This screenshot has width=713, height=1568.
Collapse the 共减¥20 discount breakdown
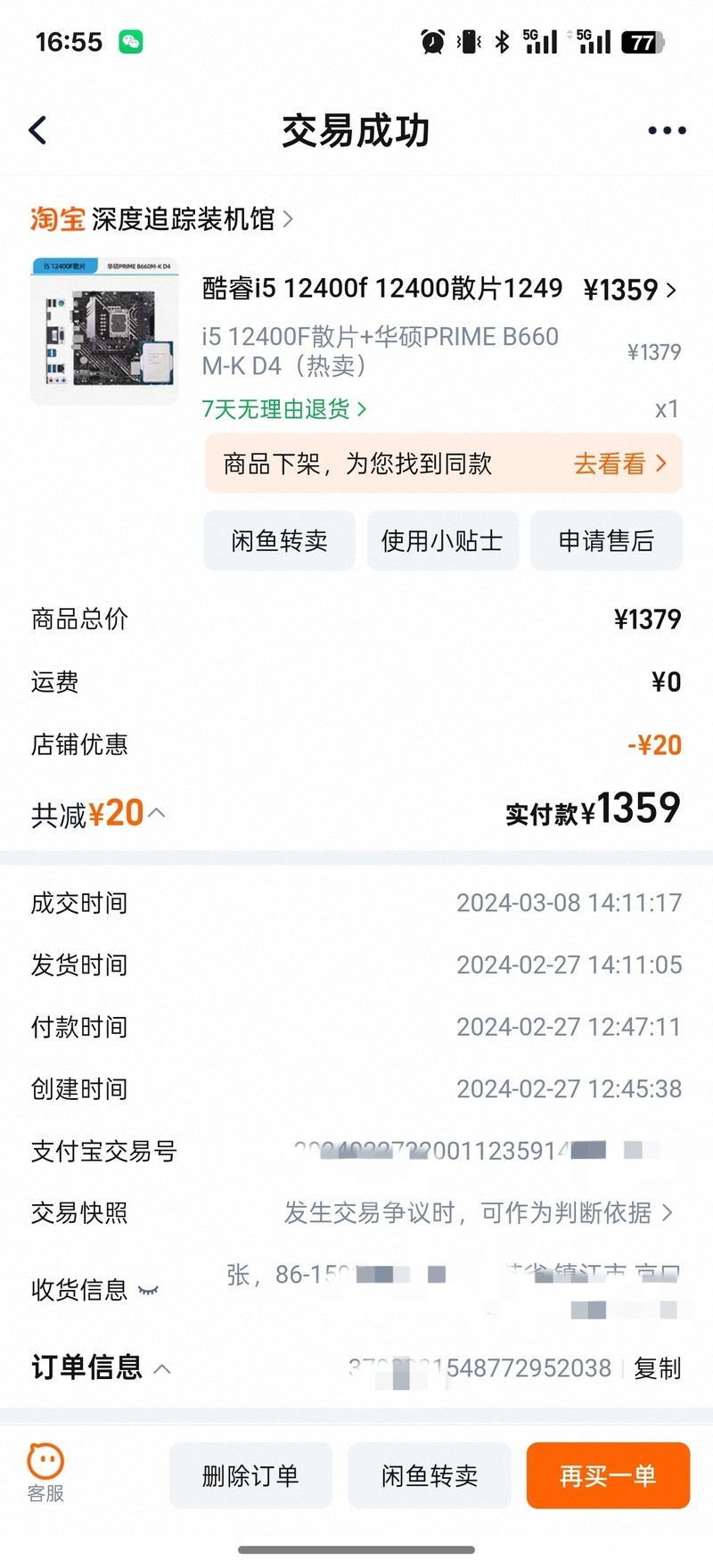click(157, 813)
